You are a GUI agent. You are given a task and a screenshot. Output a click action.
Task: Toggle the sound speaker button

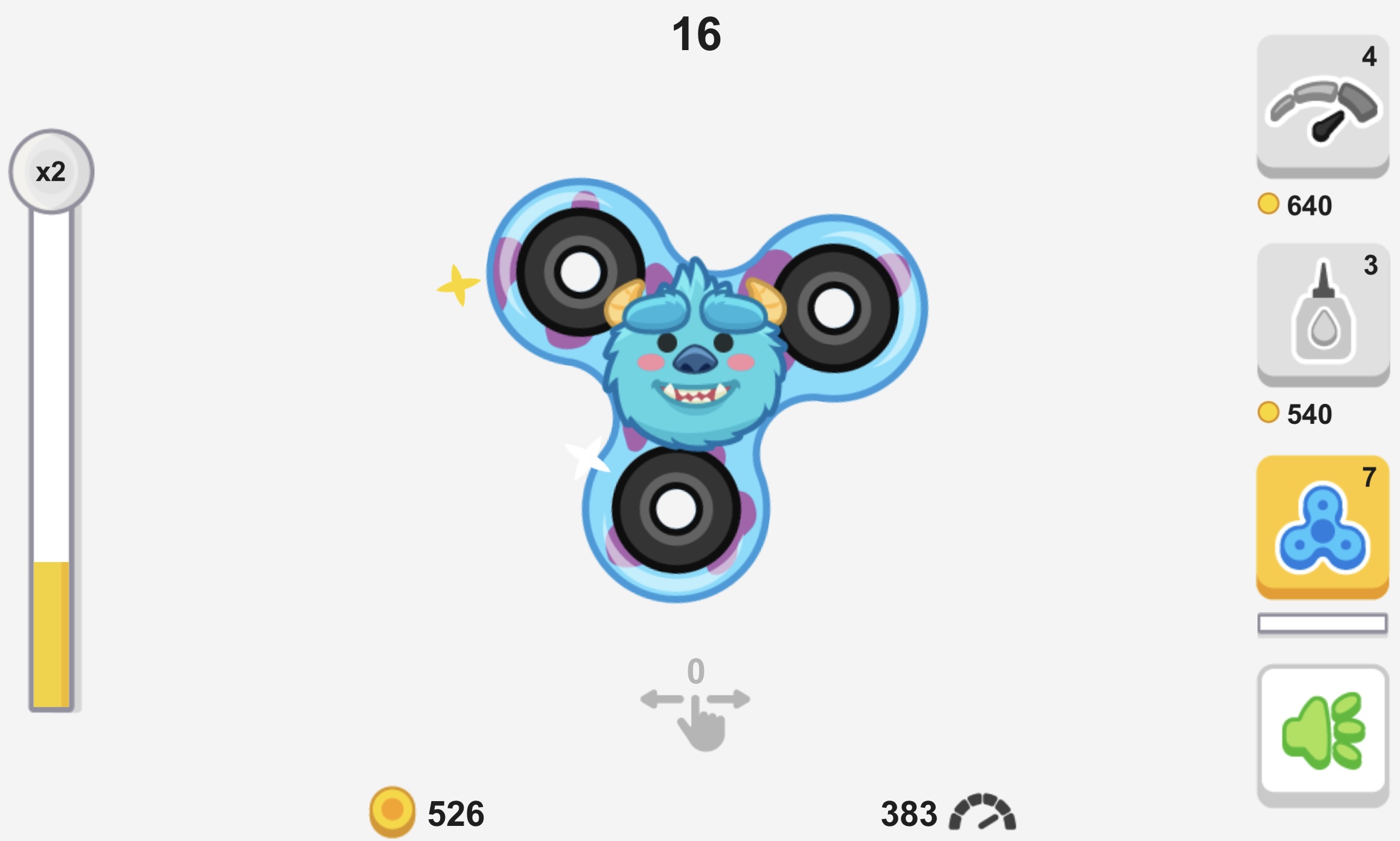1322,734
